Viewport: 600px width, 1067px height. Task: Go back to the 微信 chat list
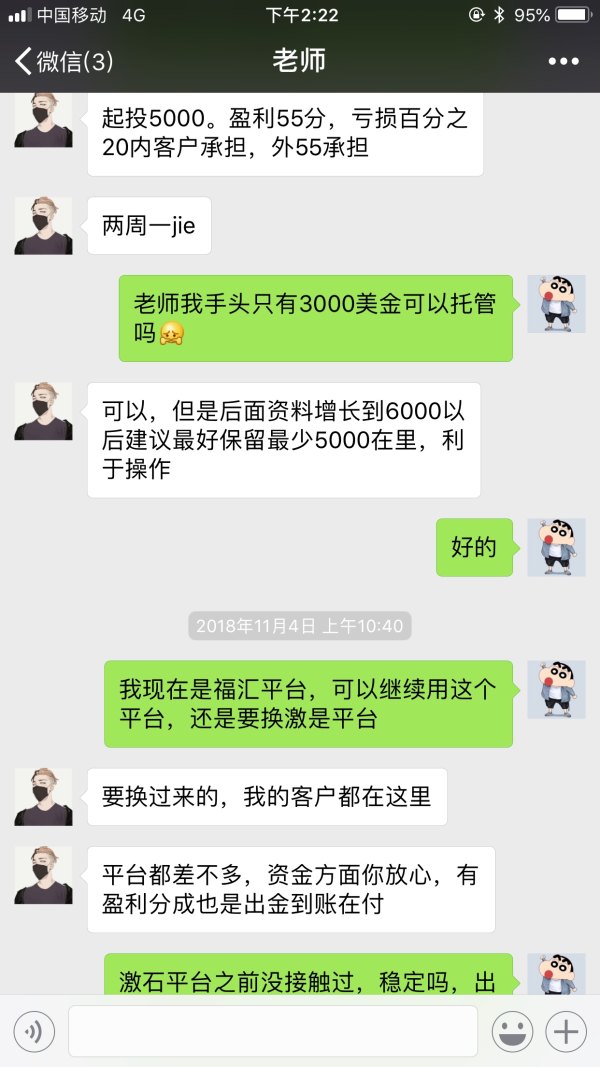62,61
